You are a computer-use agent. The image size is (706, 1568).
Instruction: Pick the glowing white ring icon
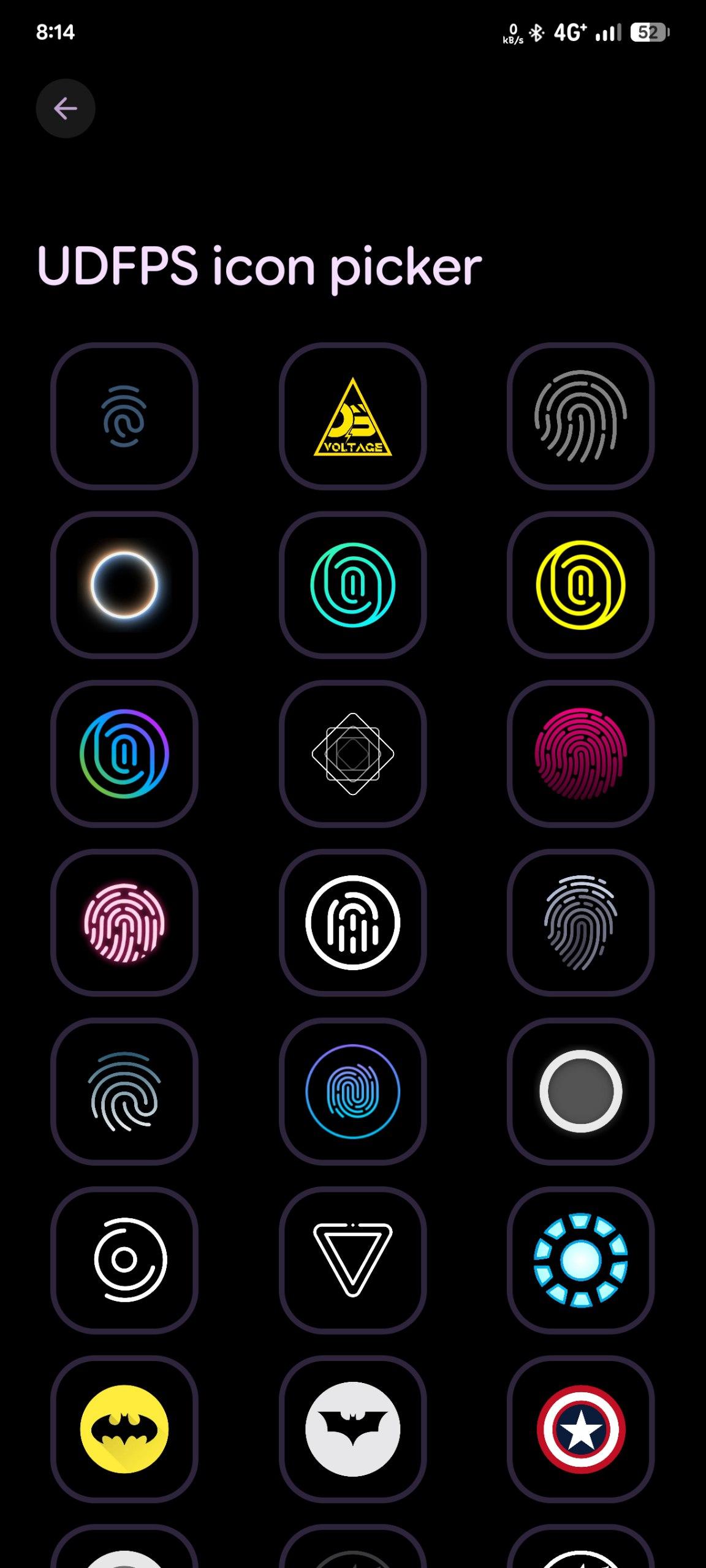(124, 585)
